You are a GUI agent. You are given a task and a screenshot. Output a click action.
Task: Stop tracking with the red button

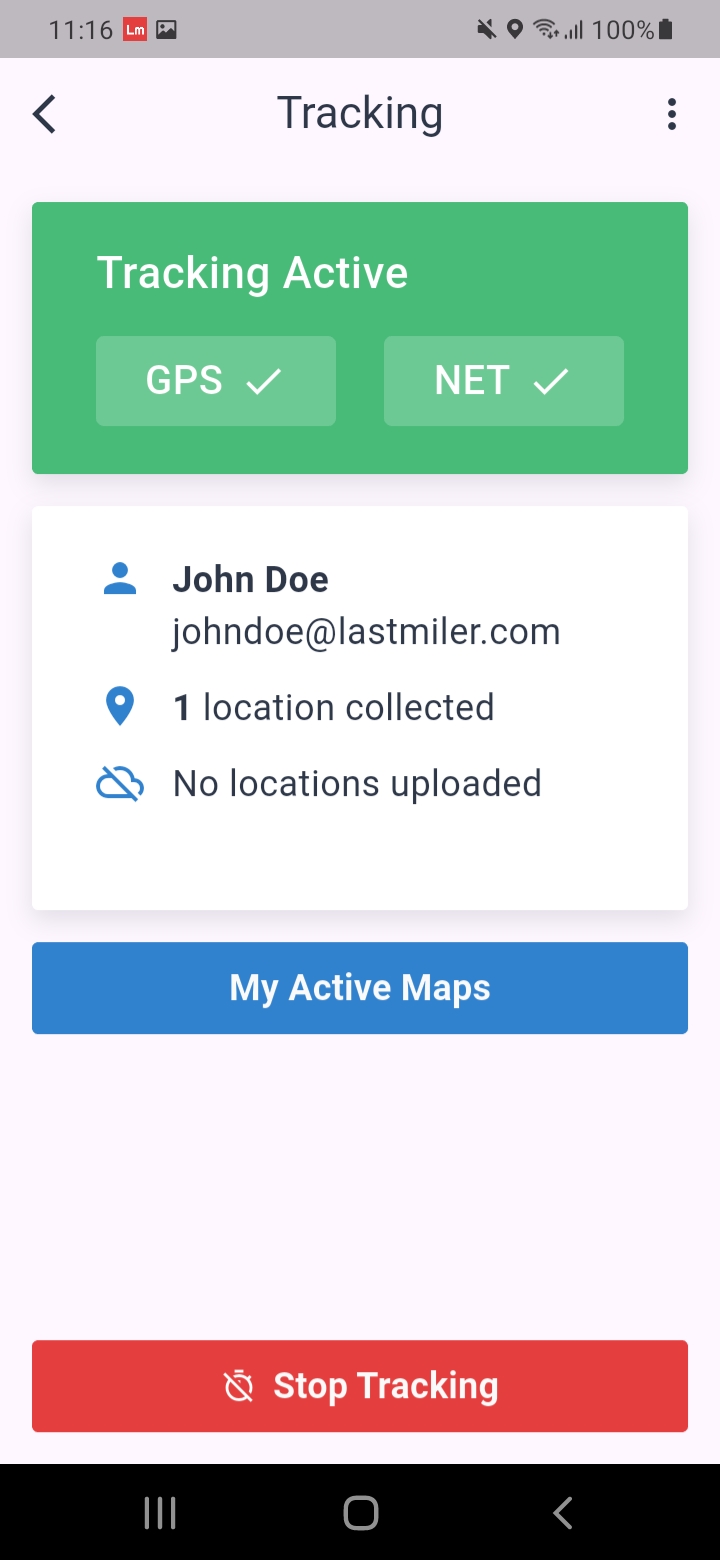360,1386
